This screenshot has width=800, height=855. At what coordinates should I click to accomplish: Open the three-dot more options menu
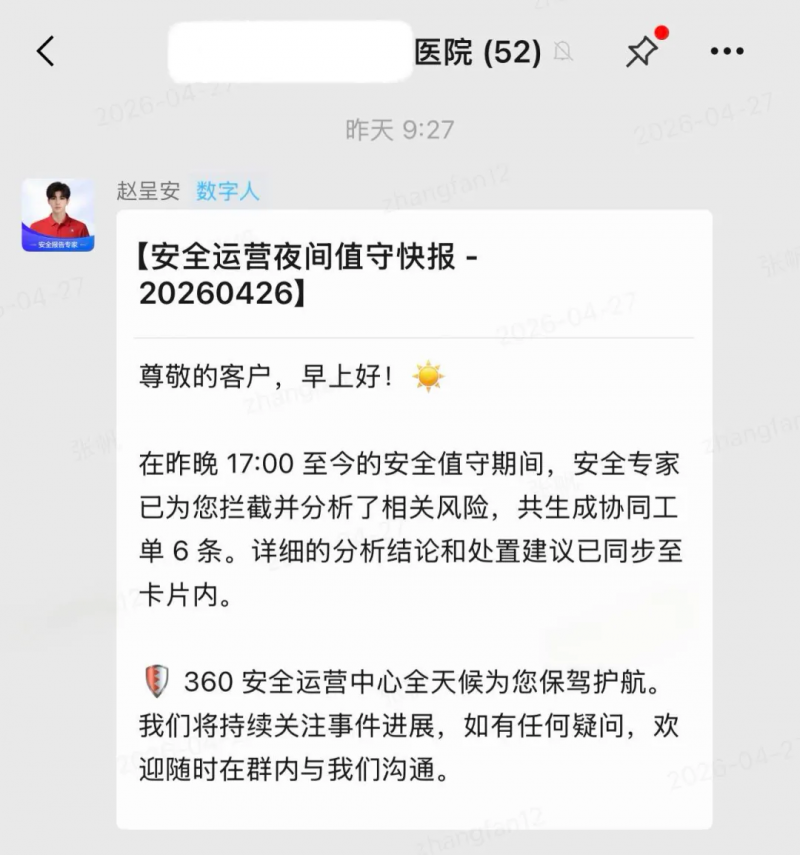coord(727,51)
